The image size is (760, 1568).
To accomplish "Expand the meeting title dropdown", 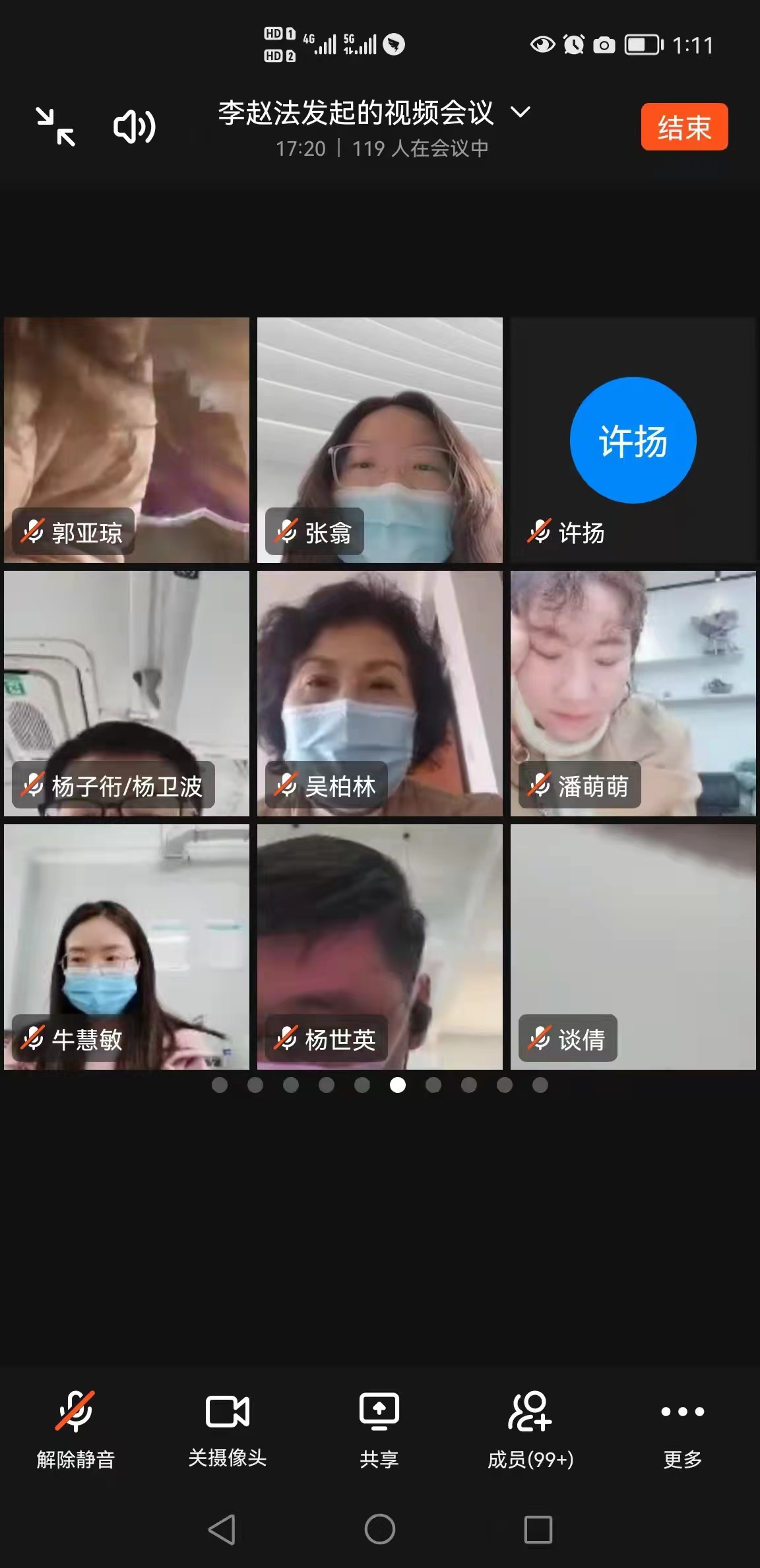I will coord(521,112).
